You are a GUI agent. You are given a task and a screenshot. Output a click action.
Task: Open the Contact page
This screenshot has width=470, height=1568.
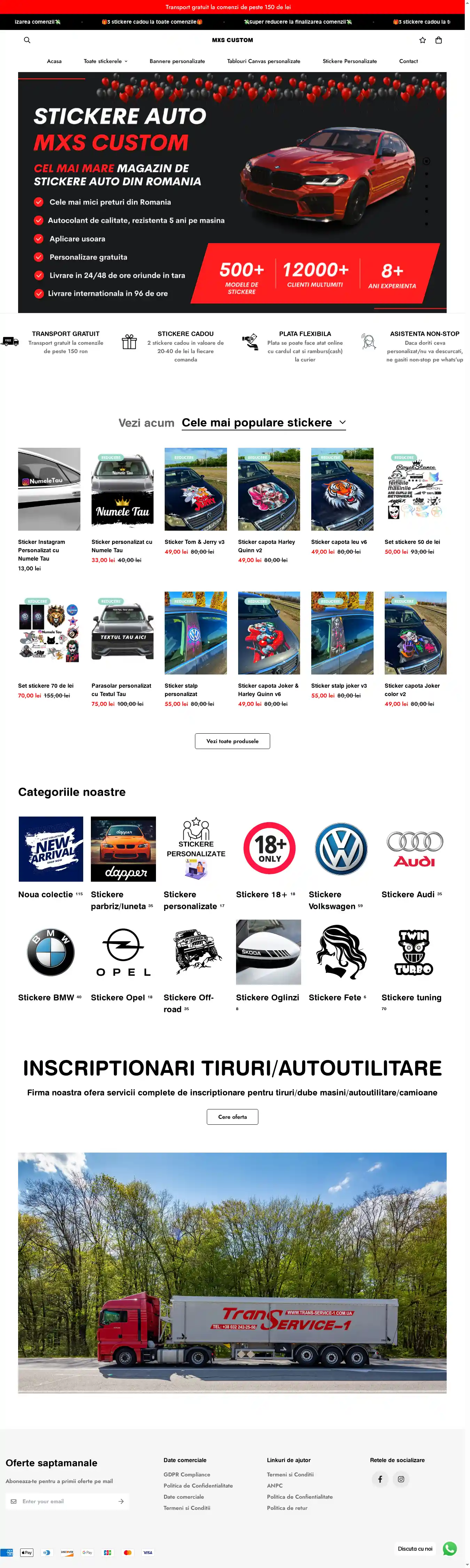click(x=408, y=62)
